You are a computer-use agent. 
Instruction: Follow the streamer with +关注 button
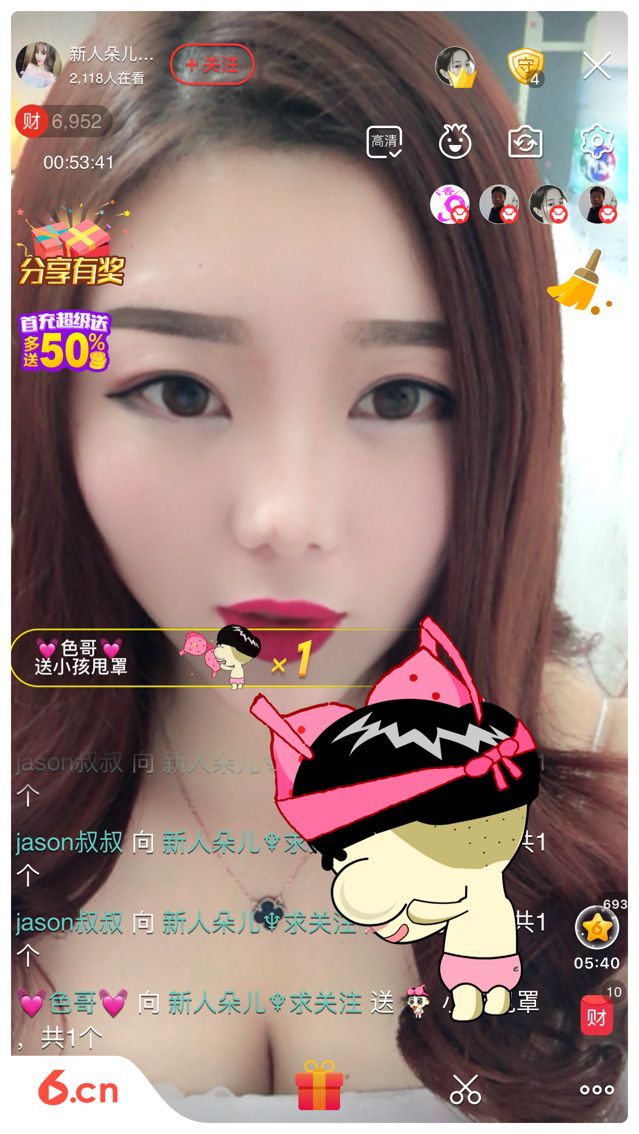pyautogui.click(x=212, y=65)
